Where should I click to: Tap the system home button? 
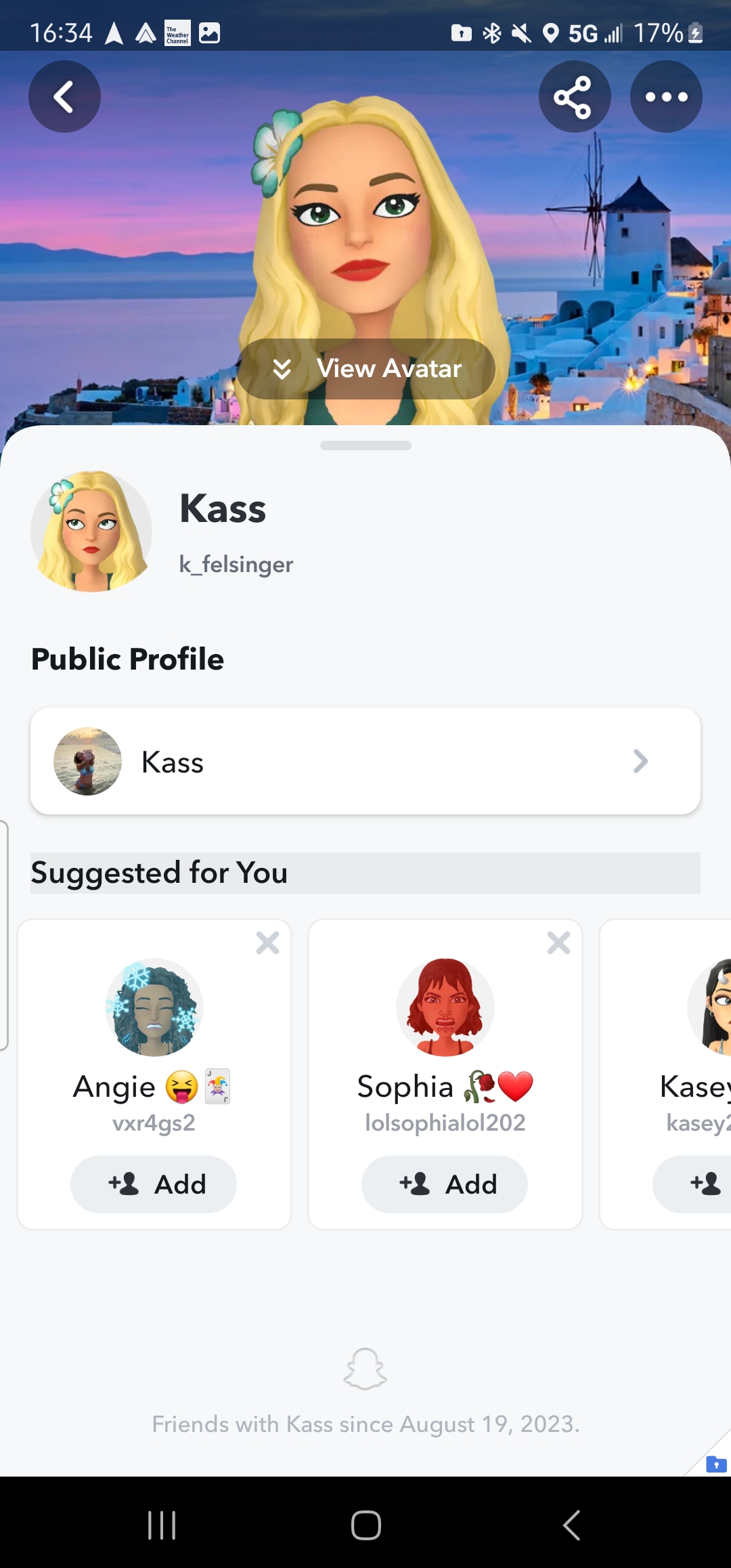365,1525
